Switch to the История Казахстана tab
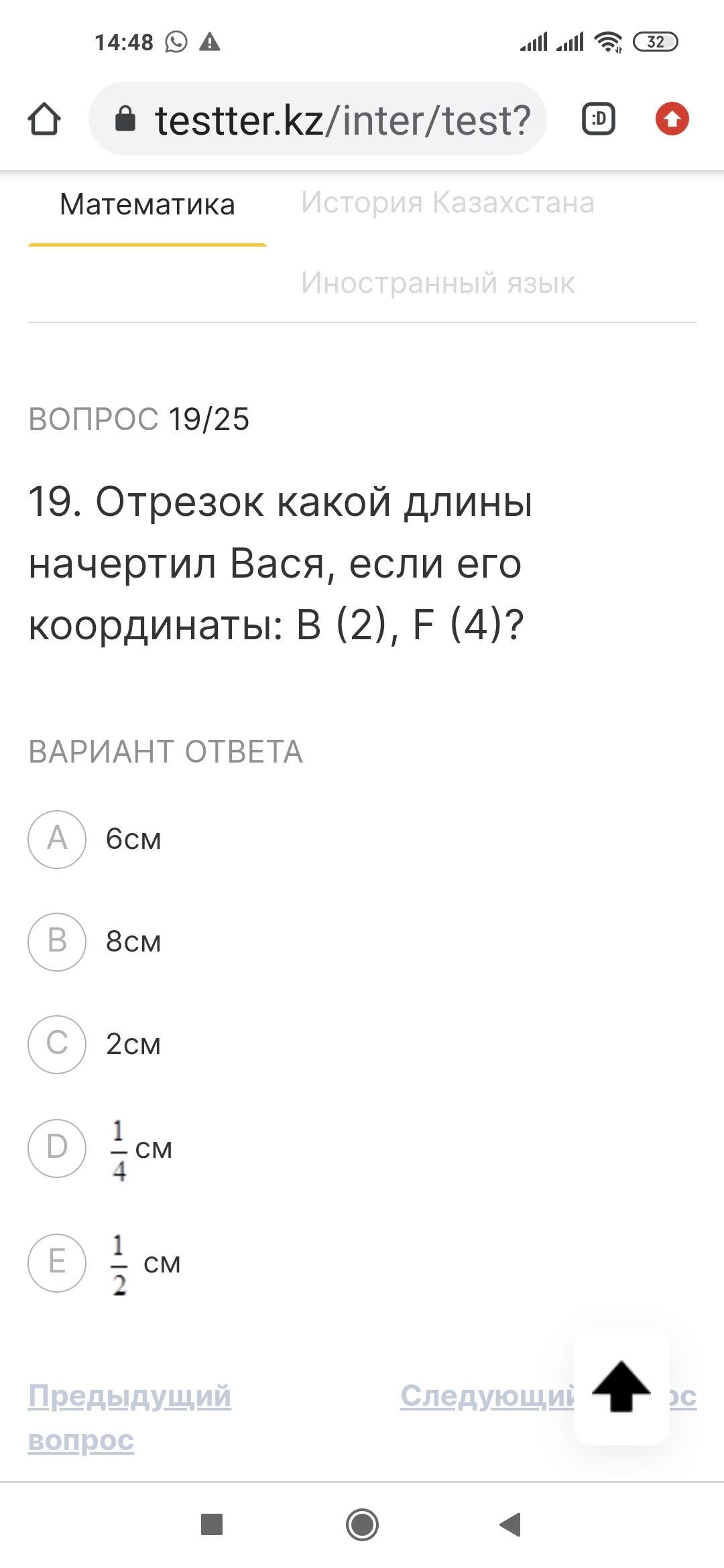 click(x=447, y=202)
